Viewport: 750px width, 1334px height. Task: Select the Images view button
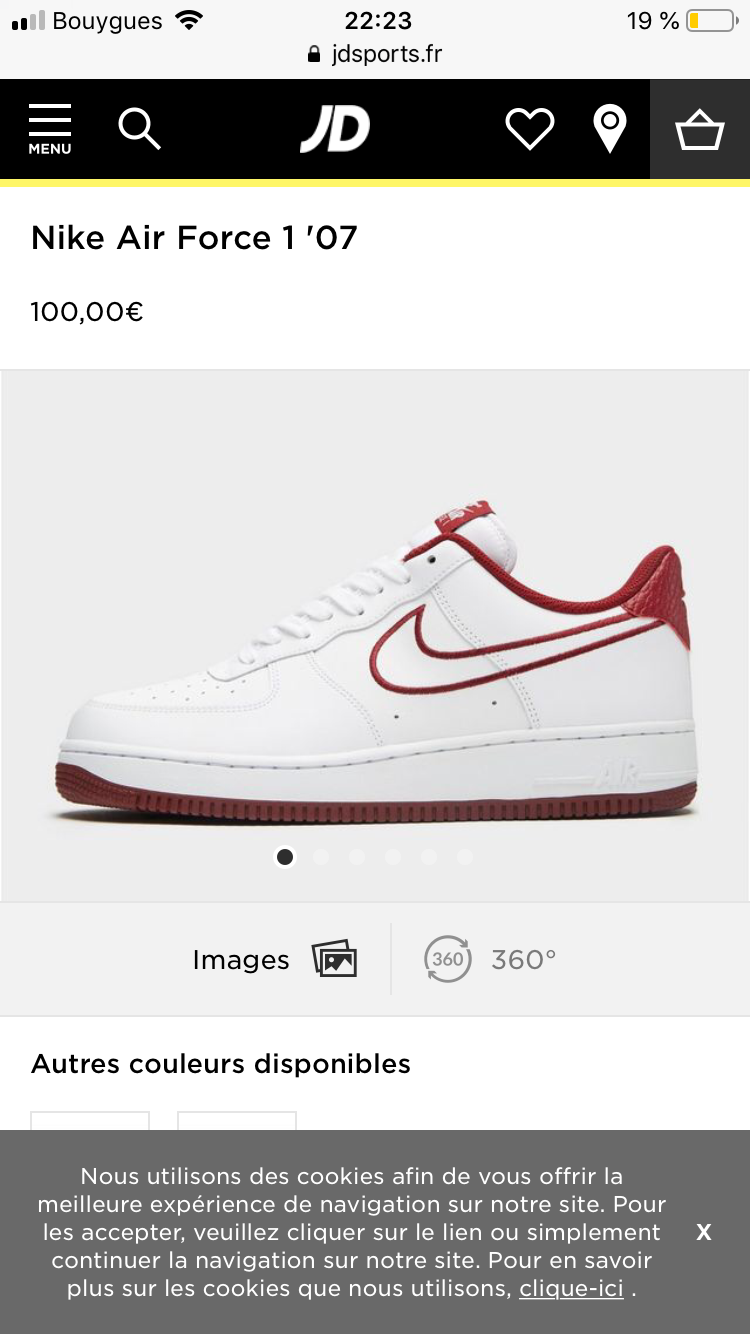pos(274,960)
